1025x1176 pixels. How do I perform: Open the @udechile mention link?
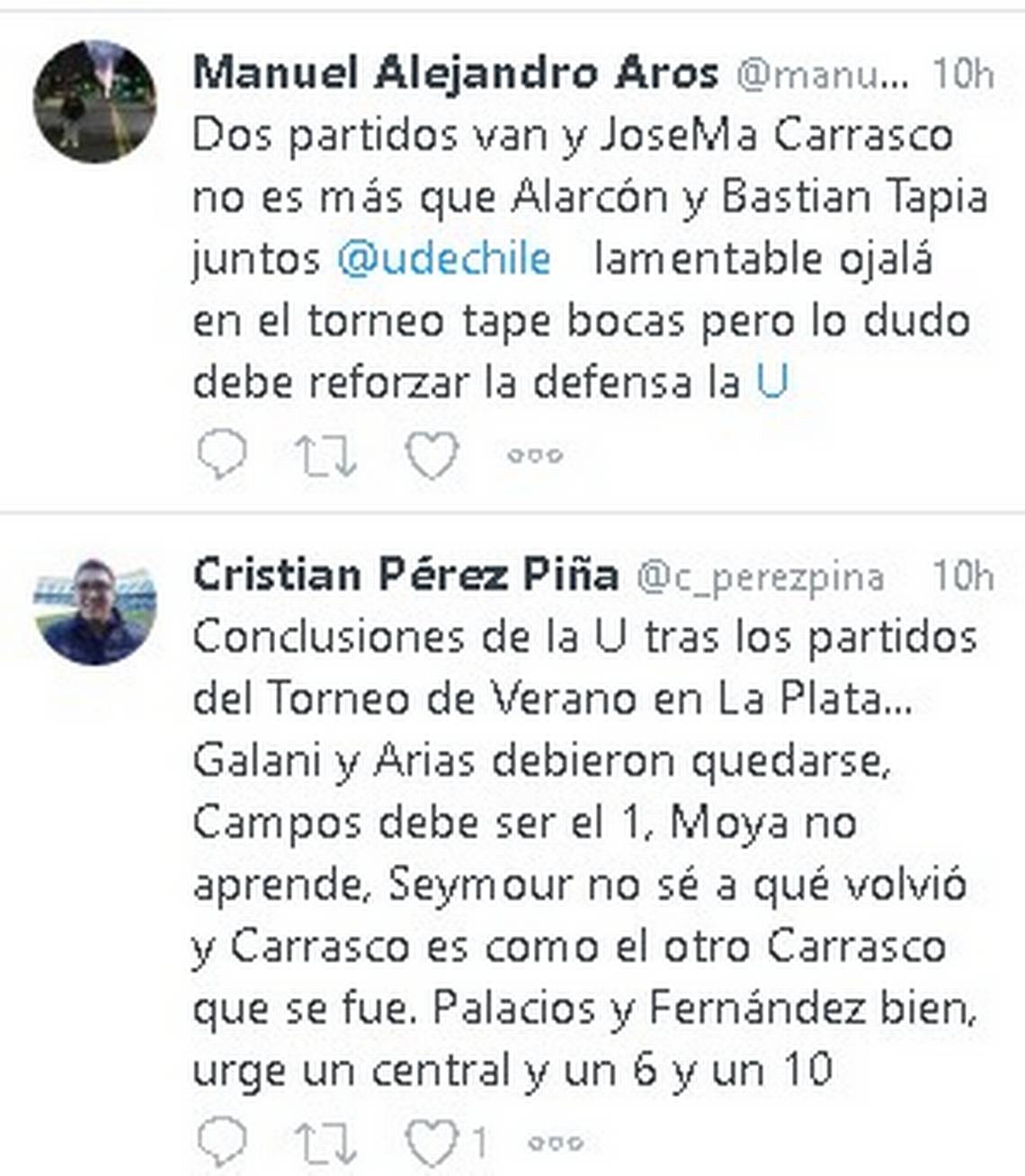point(443,259)
